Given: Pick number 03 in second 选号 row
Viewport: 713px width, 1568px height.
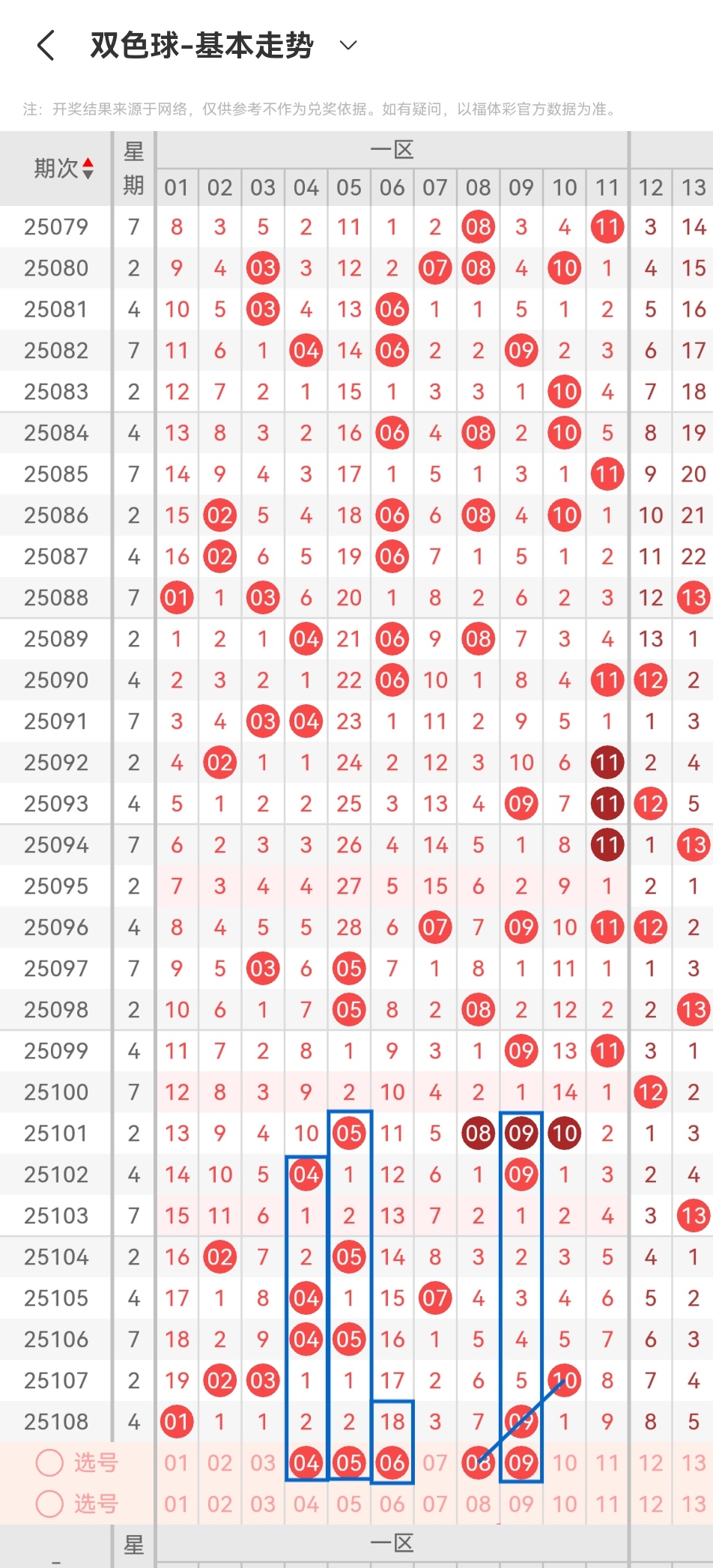Looking at the screenshot, I should [263, 1504].
